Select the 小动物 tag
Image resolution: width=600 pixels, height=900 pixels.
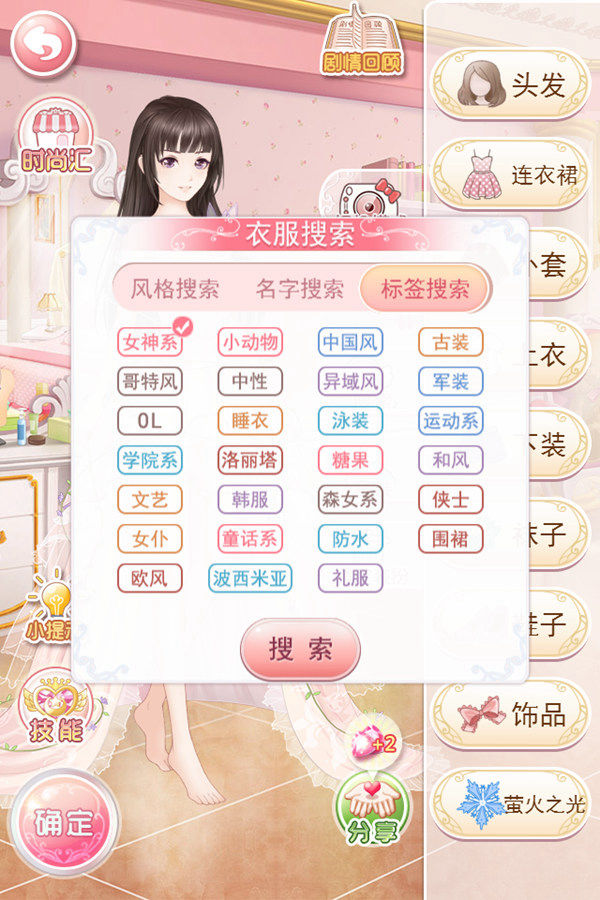pyautogui.click(x=250, y=343)
